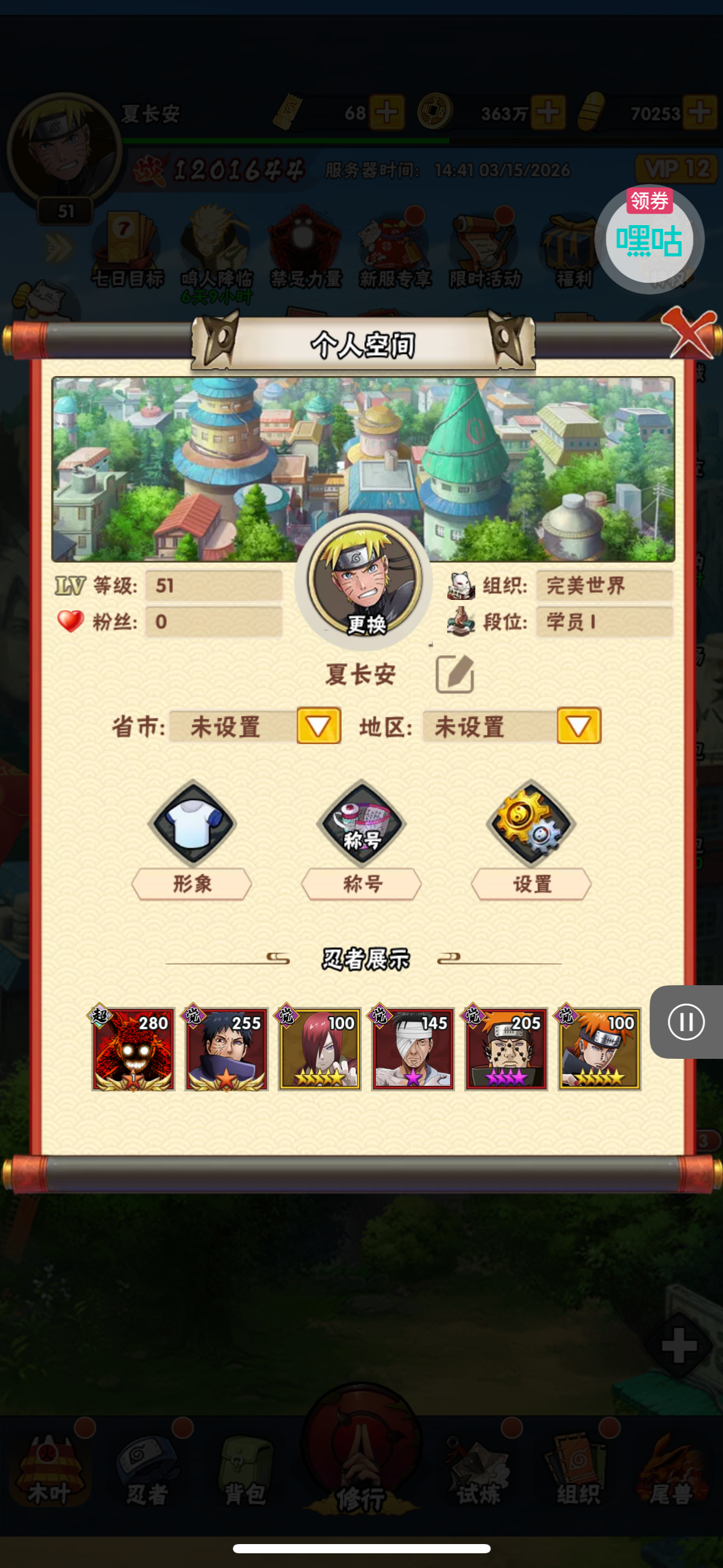Tap 更换 to change the avatar
Image resolution: width=723 pixels, height=1568 pixels.
tap(365, 624)
